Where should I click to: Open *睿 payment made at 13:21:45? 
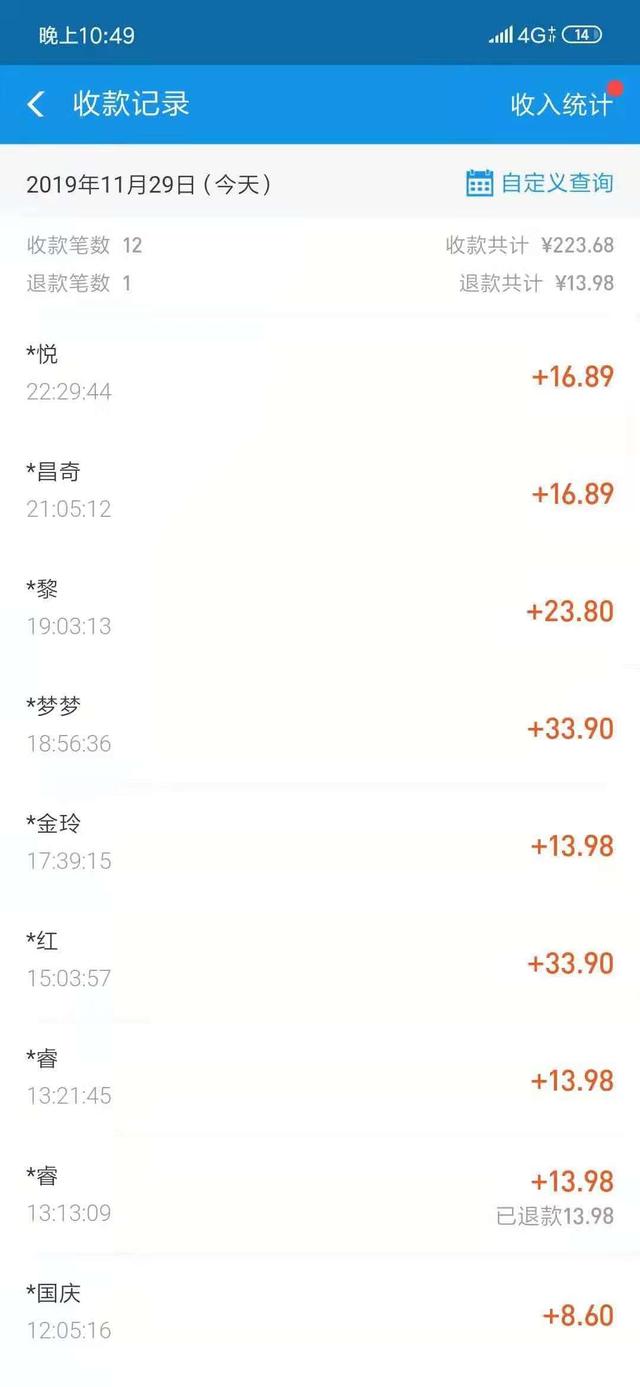pos(320,1078)
